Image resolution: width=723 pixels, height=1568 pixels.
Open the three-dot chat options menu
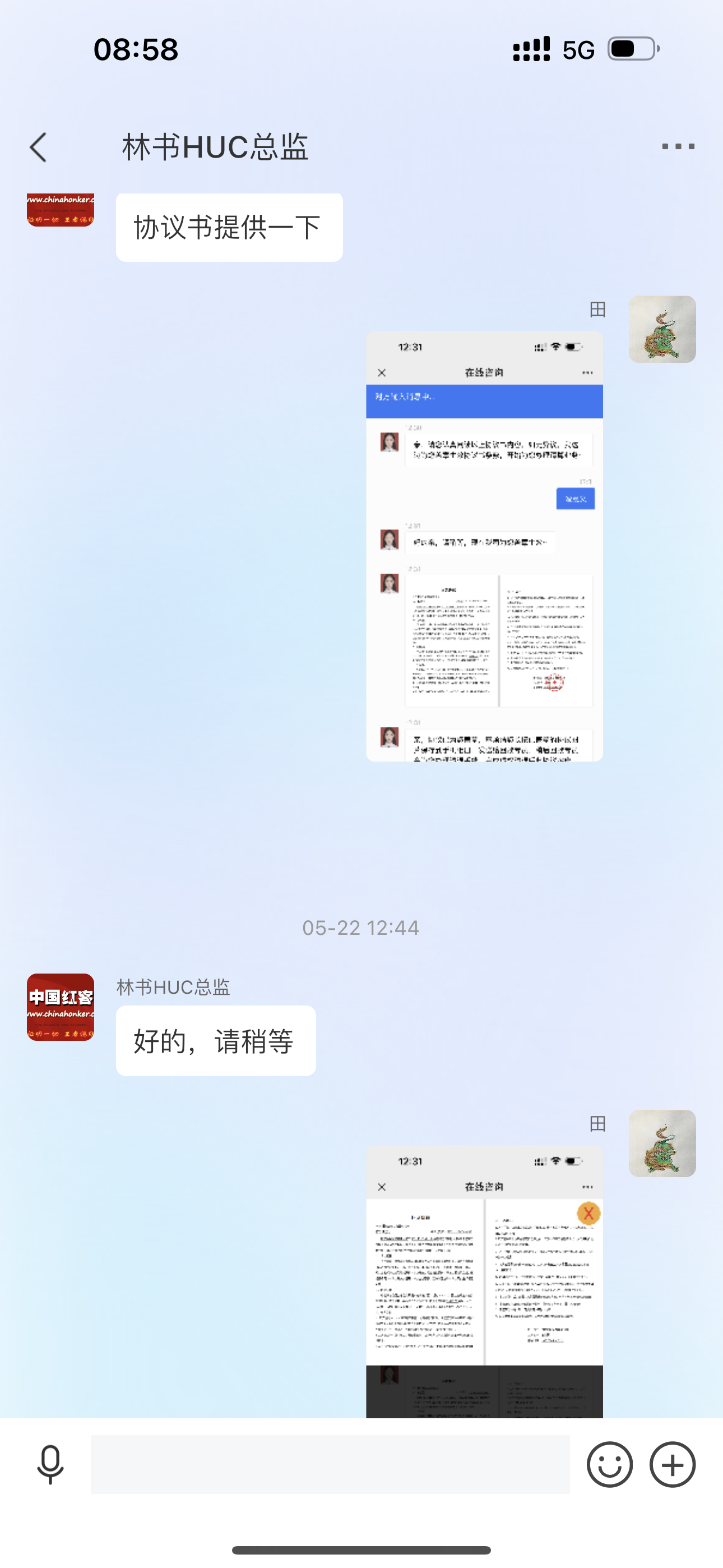pyautogui.click(x=678, y=147)
